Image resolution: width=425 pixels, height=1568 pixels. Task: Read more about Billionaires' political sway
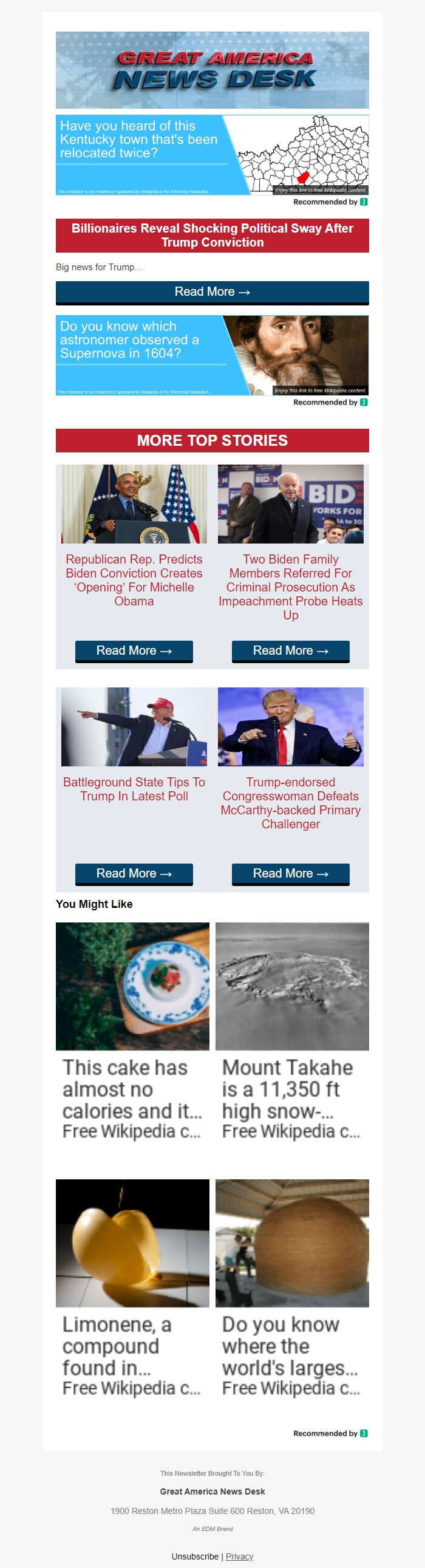coord(212,292)
